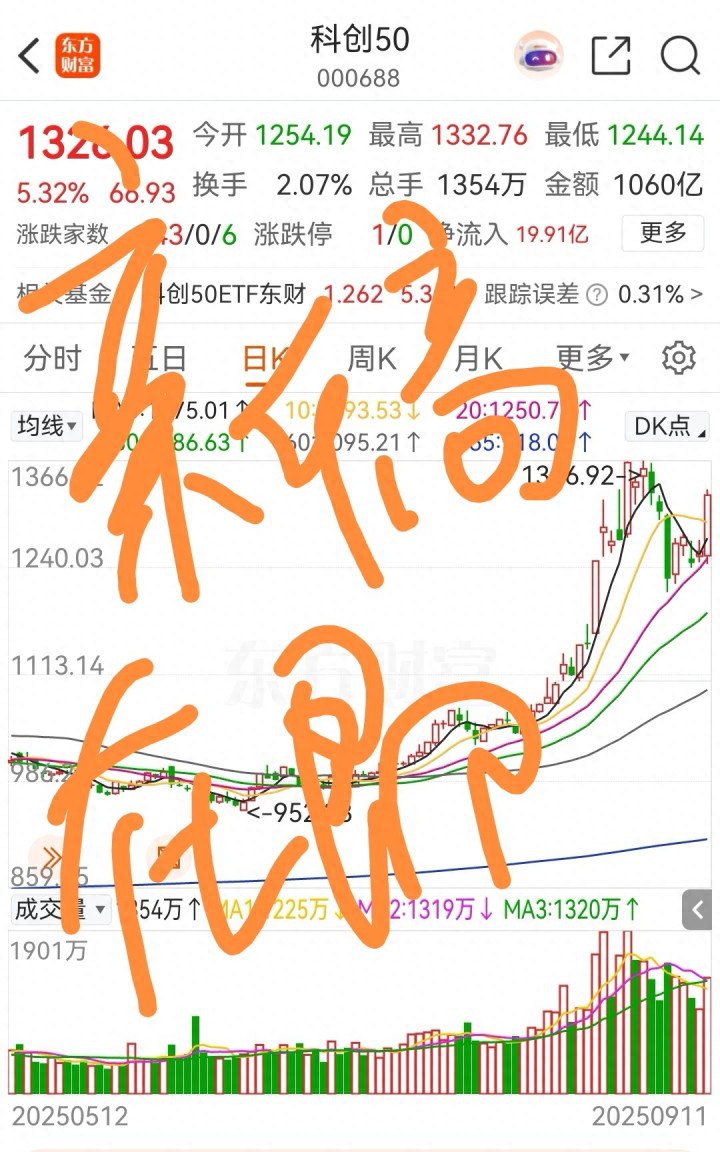
Task: Go back using the arrow
Action: tap(29, 56)
